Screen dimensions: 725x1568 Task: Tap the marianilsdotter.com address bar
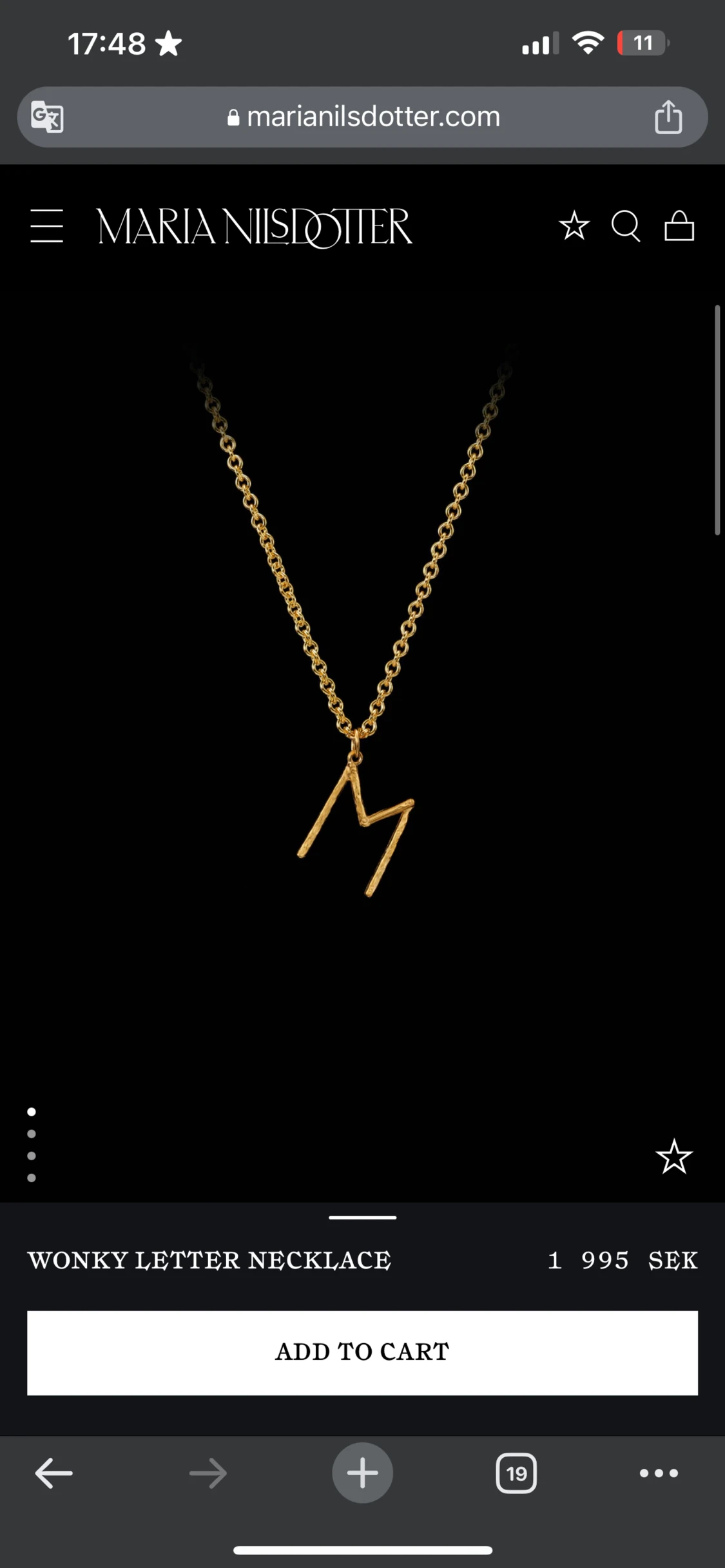(x=363, y=117)
